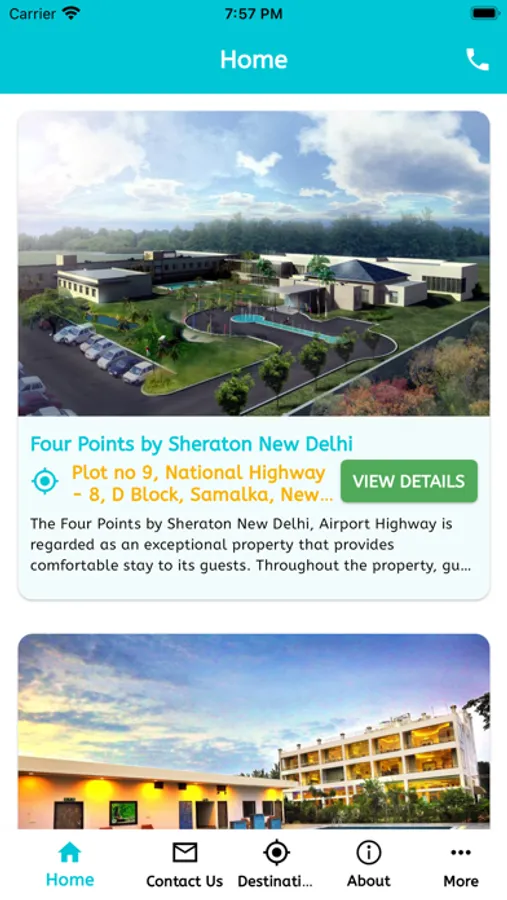Open the Contact Us tab

tap(184, 865)
